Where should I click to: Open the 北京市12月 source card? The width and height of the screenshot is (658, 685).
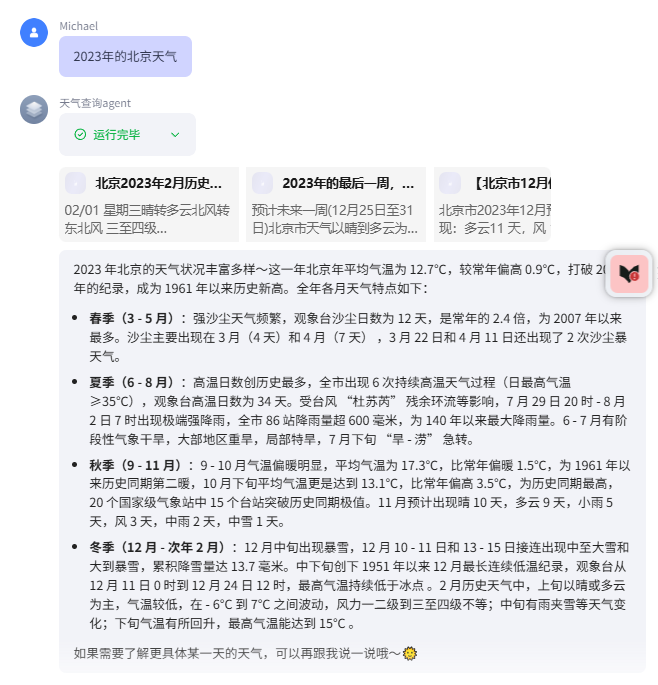(494, 204)
